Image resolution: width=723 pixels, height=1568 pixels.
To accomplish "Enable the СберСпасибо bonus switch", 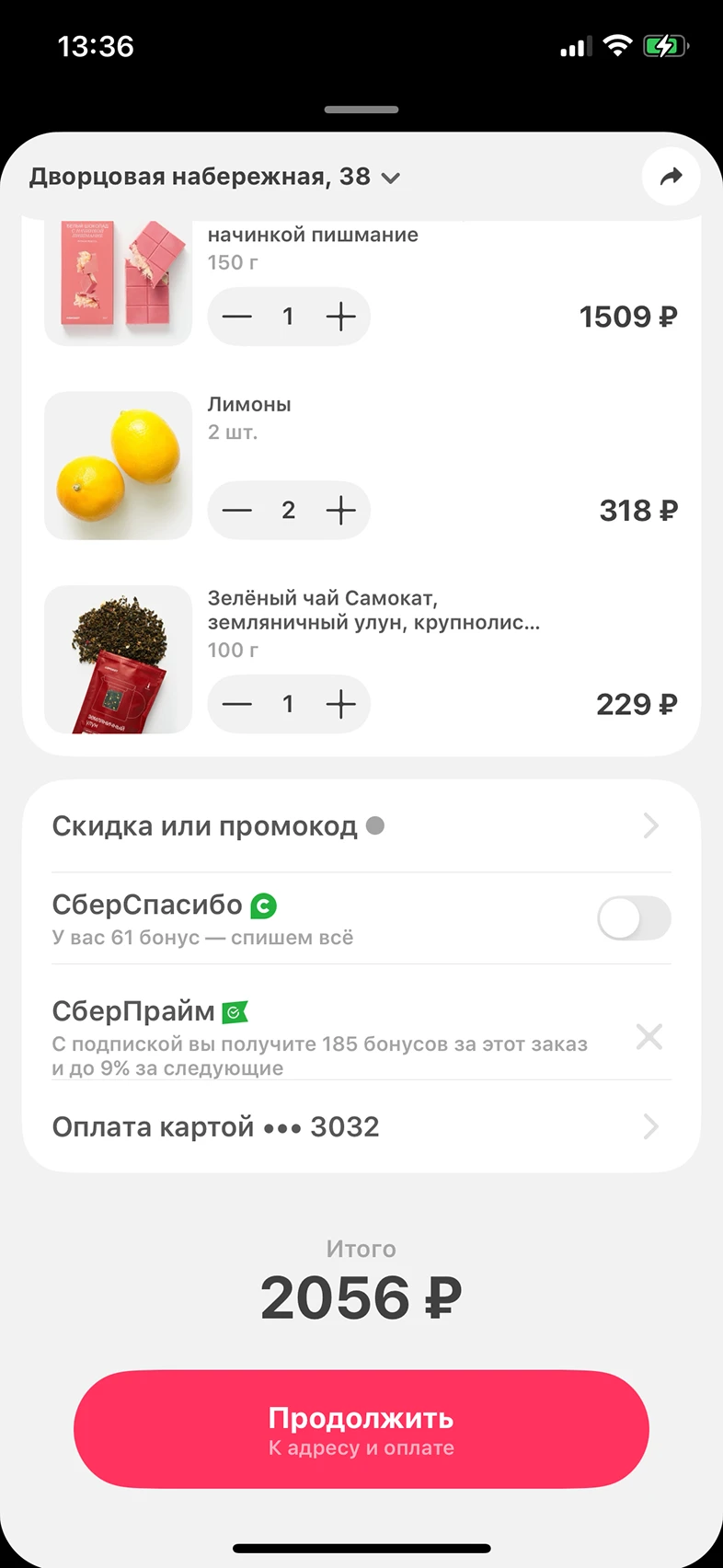I will pos(634,918).
